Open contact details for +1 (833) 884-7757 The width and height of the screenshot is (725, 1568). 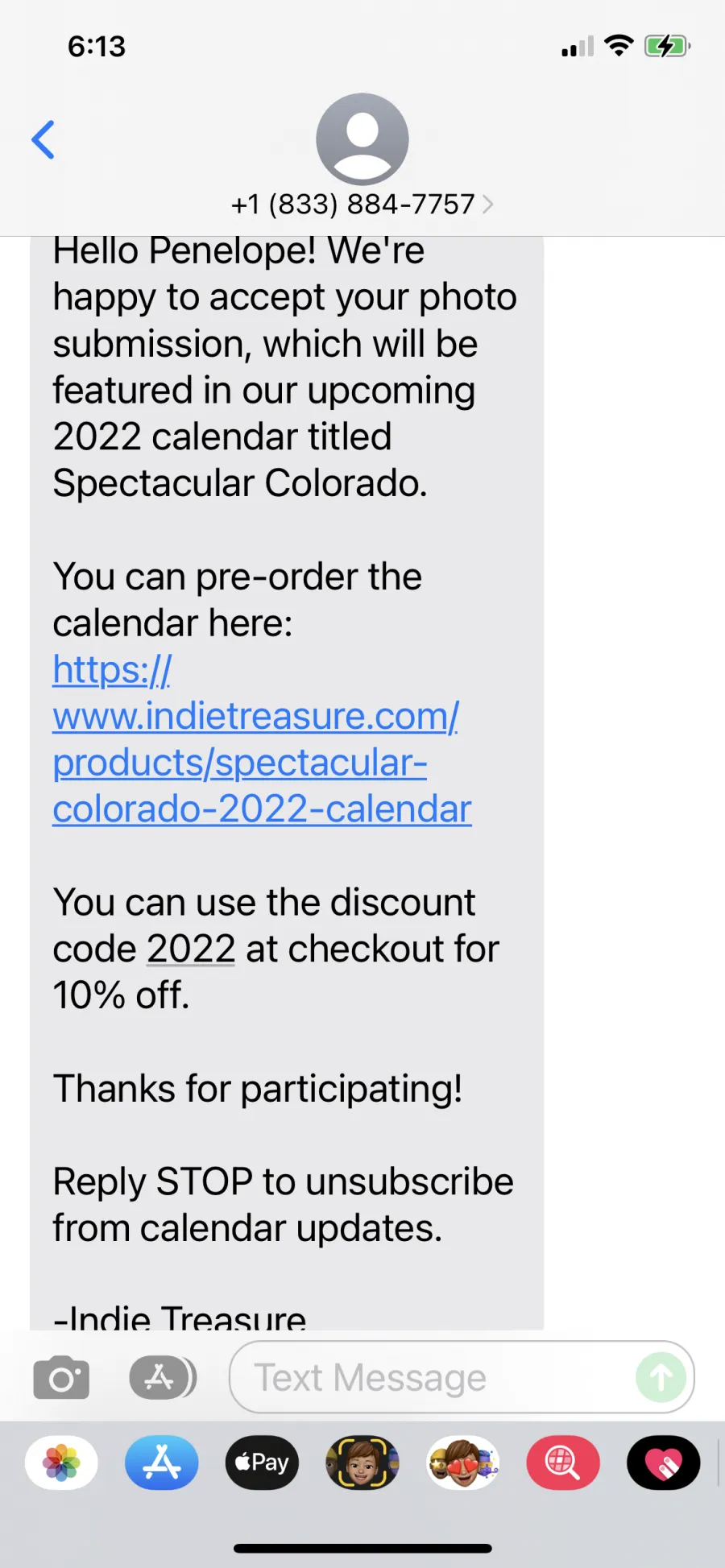pos(362,204)
